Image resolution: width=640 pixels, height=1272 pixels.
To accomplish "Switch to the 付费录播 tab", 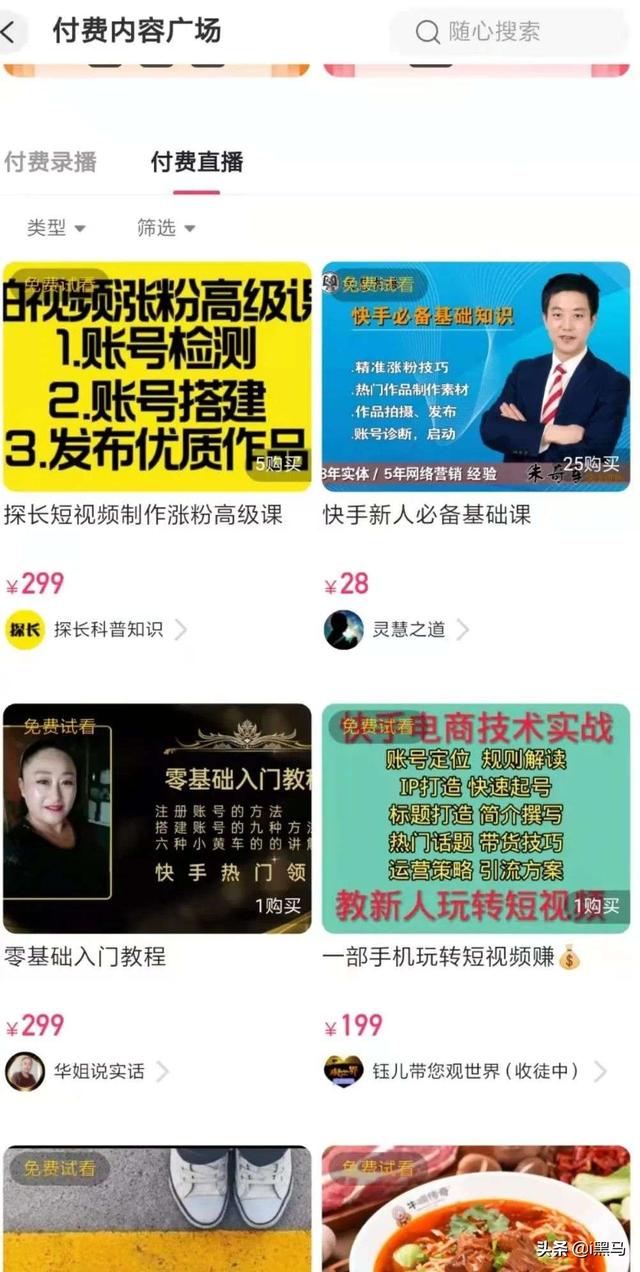I will pyautogui.click(x=50, y=162).
